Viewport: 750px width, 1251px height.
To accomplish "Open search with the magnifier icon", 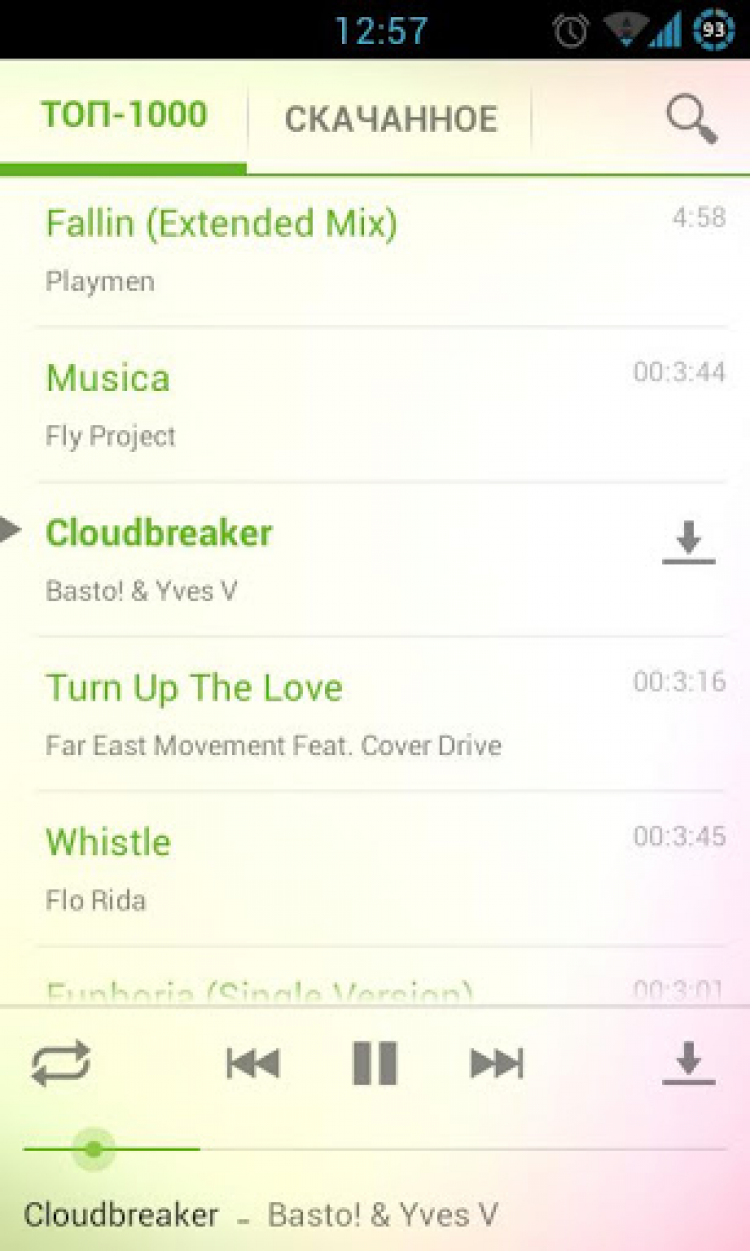I will pos(692,121).
